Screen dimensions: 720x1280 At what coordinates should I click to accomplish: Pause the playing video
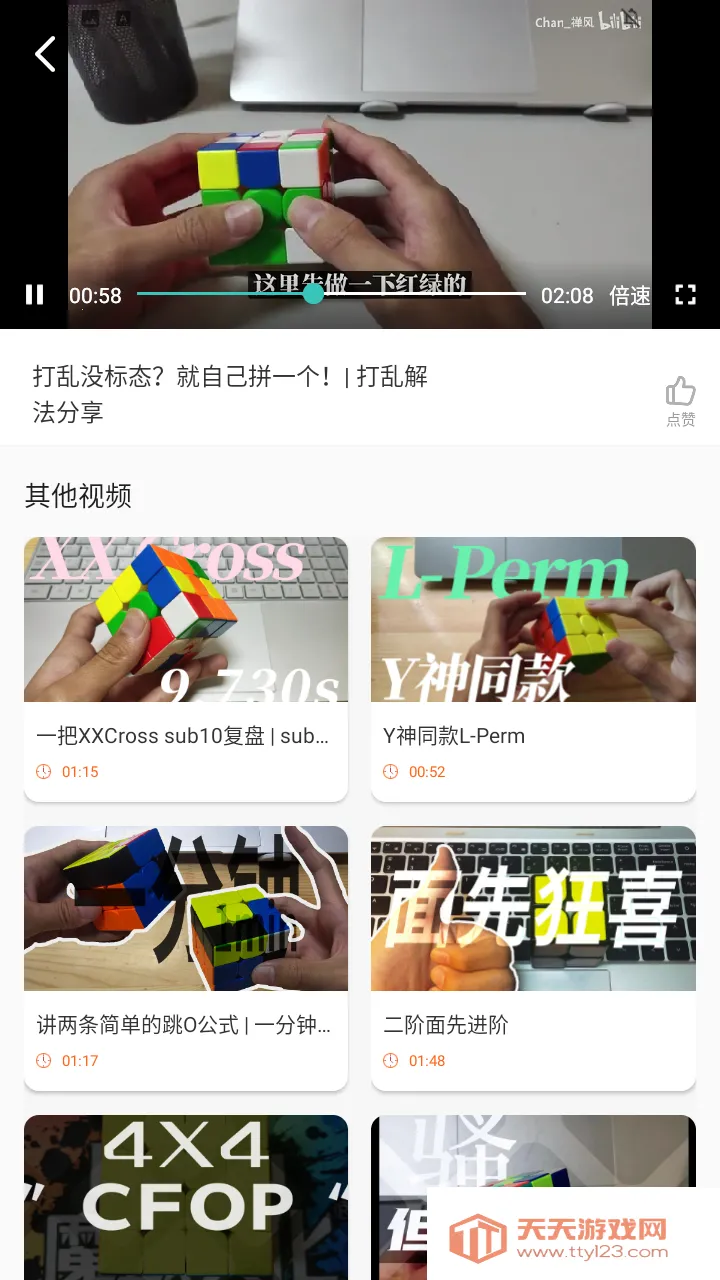pos(34,295)
